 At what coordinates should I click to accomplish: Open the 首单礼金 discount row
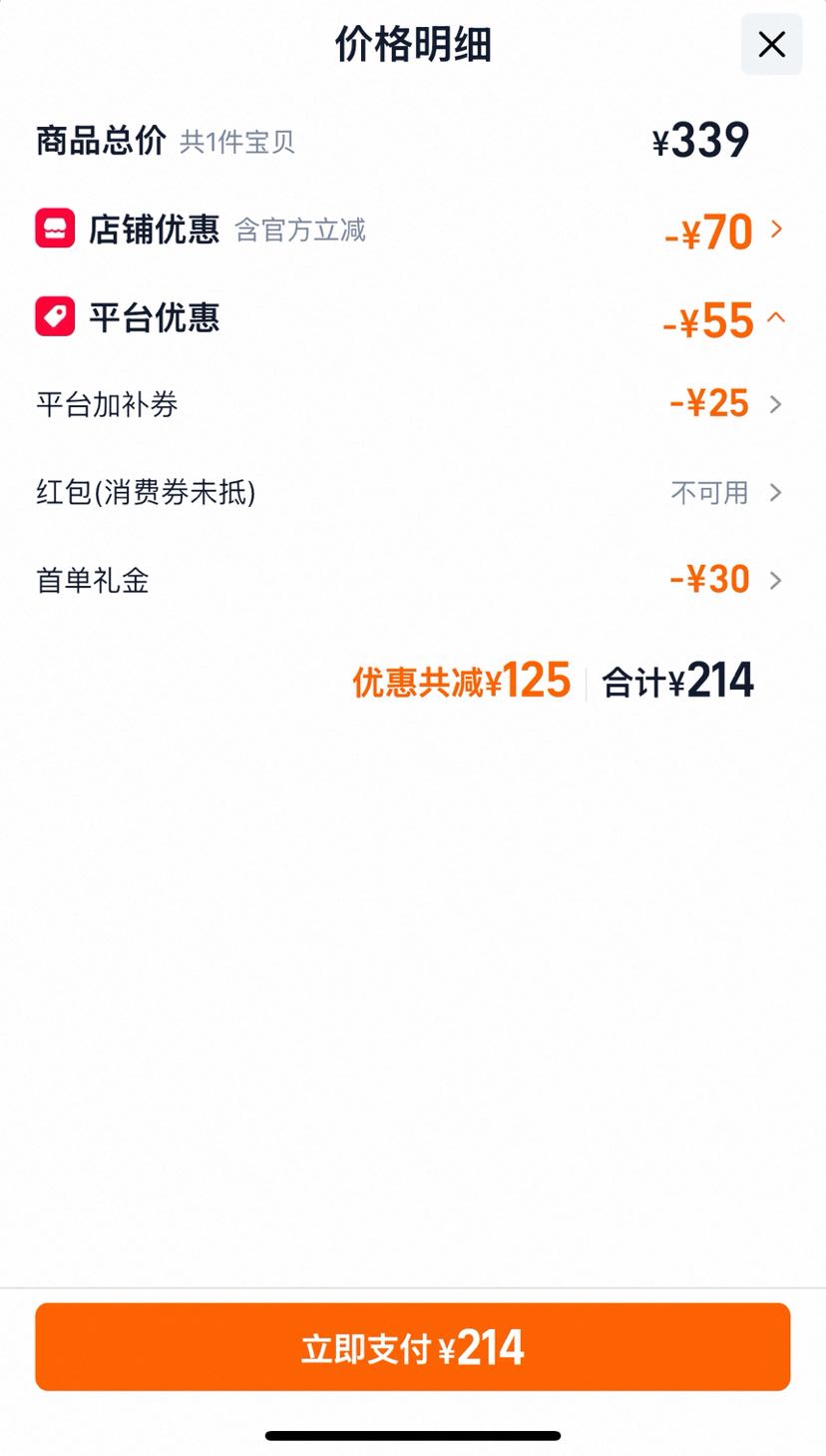(x=411, y=580)
